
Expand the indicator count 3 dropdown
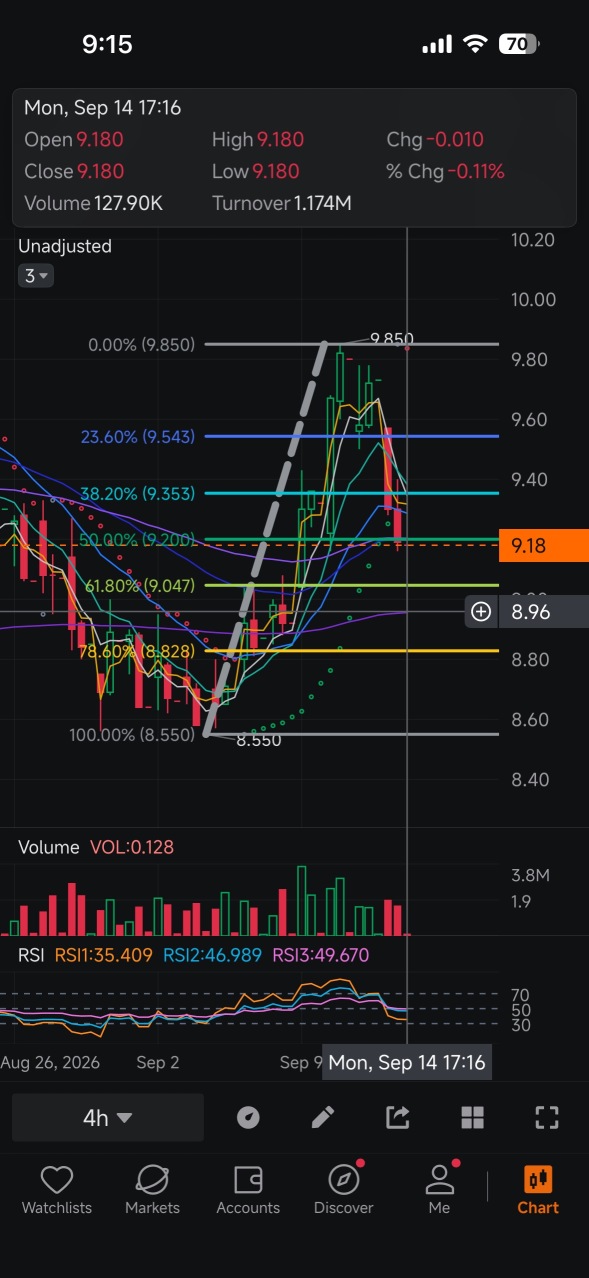point(36,276)
